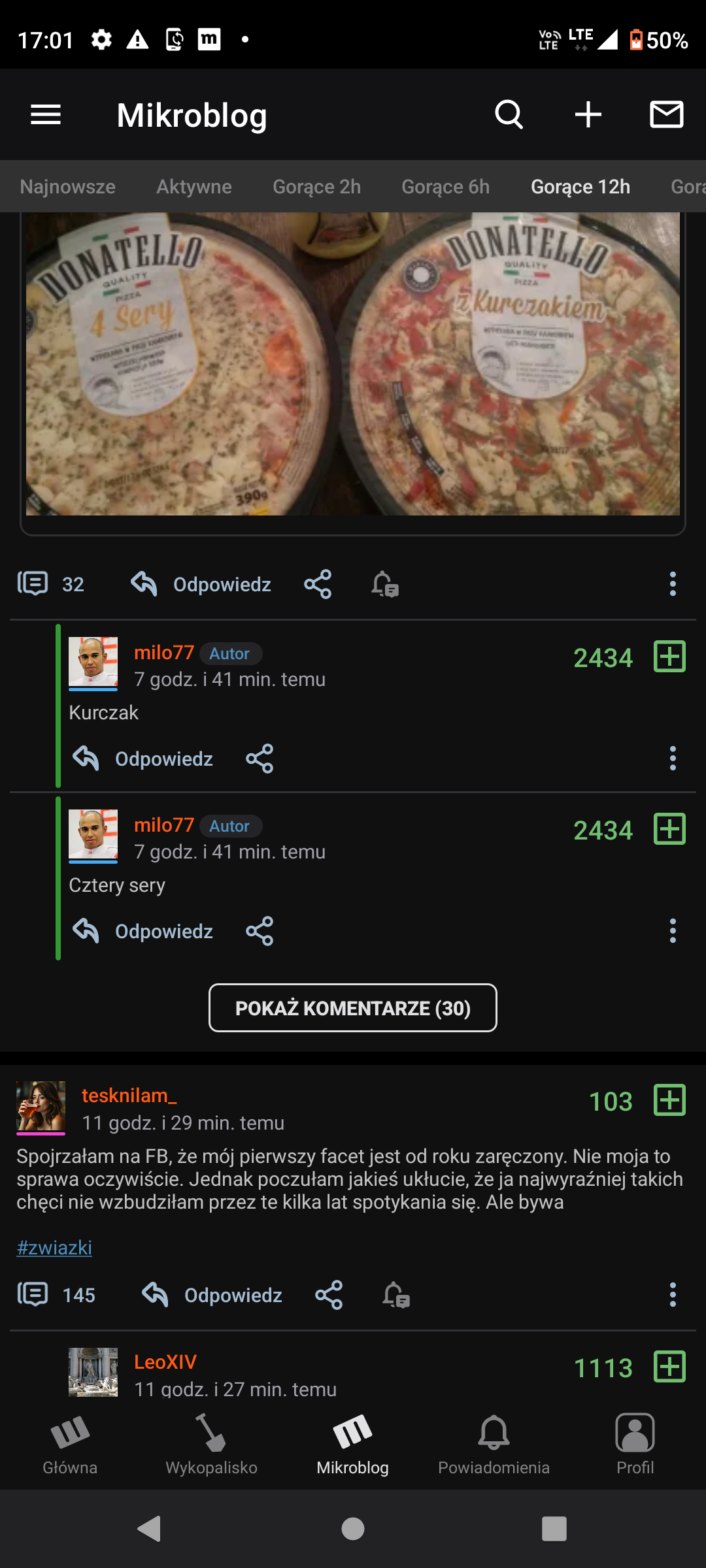Open the #zwiazki hashtag
This screenshot has width=706, height=1568.
(x=54, y=1247)
